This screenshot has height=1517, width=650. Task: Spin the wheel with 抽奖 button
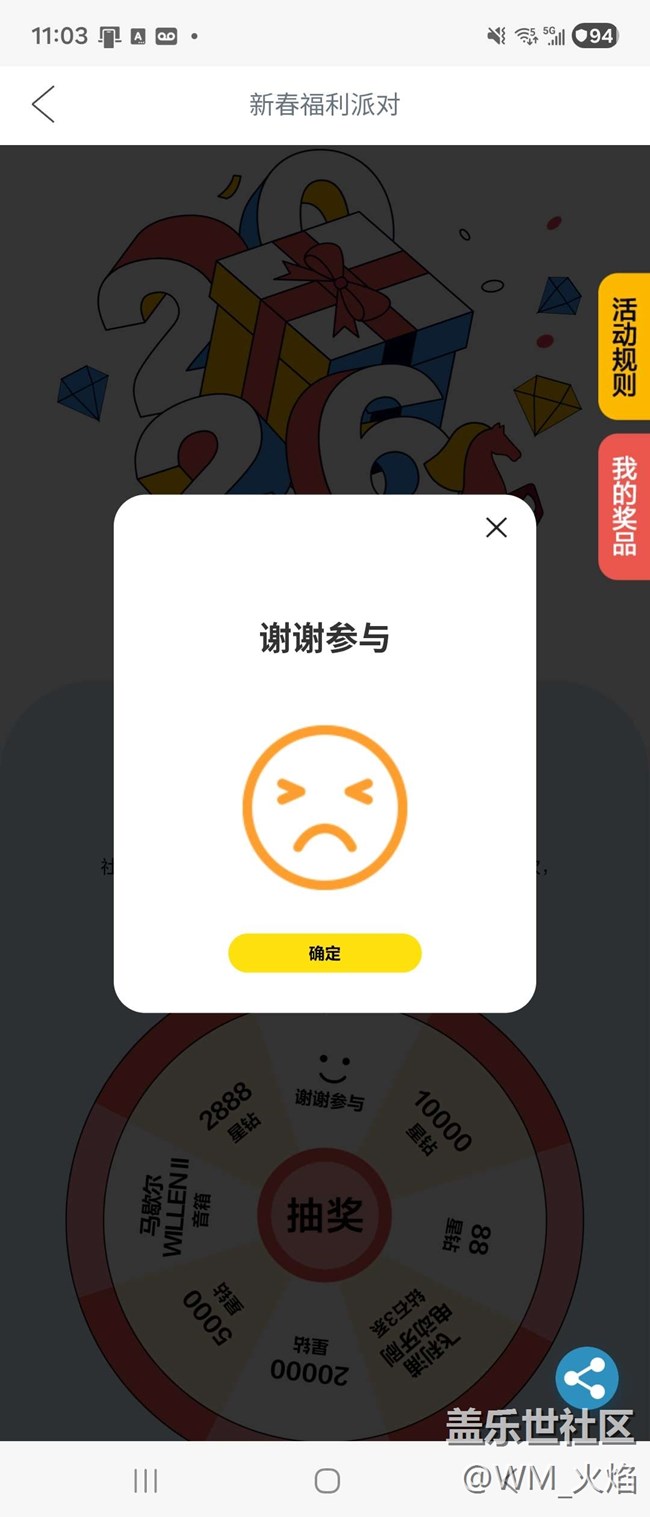pos(325,1216)
